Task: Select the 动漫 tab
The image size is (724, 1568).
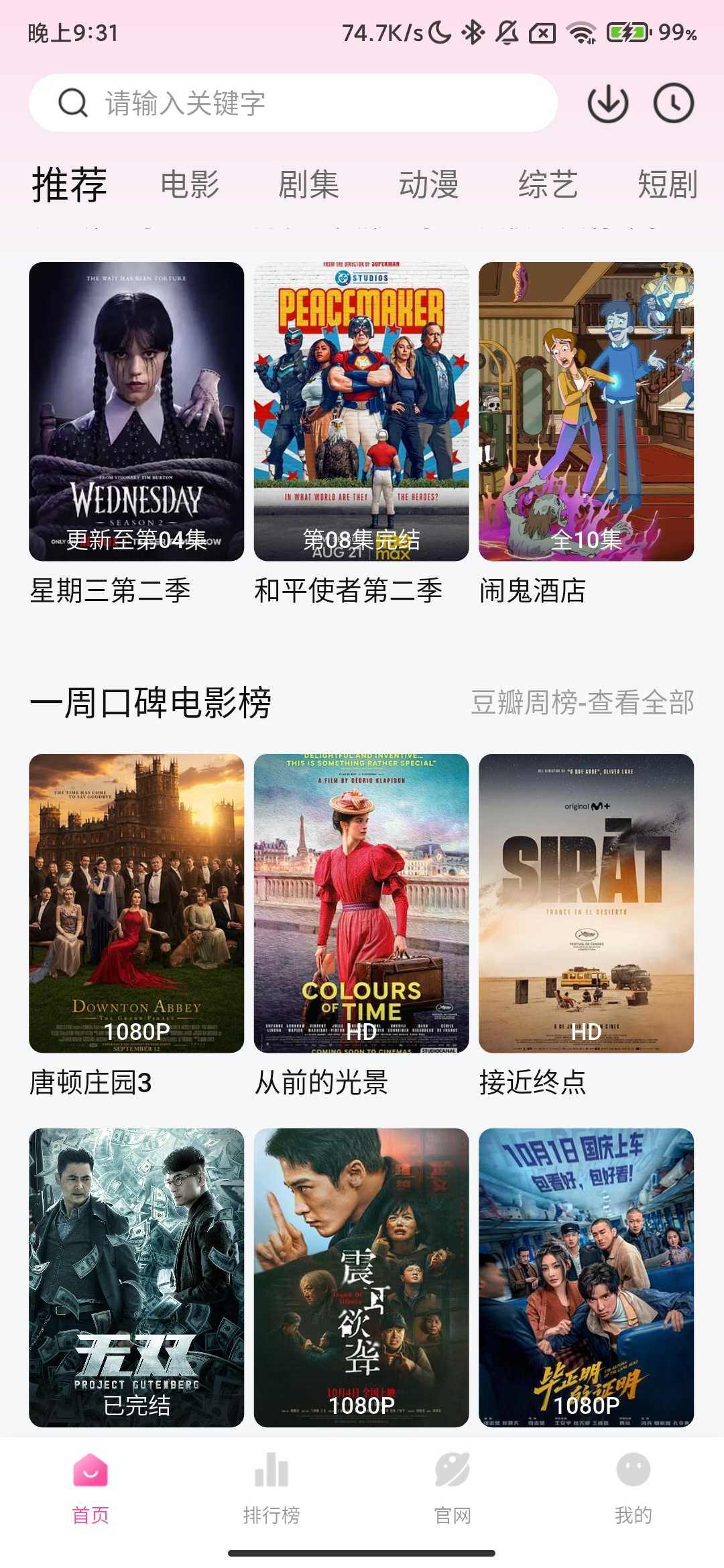Action: (x=428, y=184)
